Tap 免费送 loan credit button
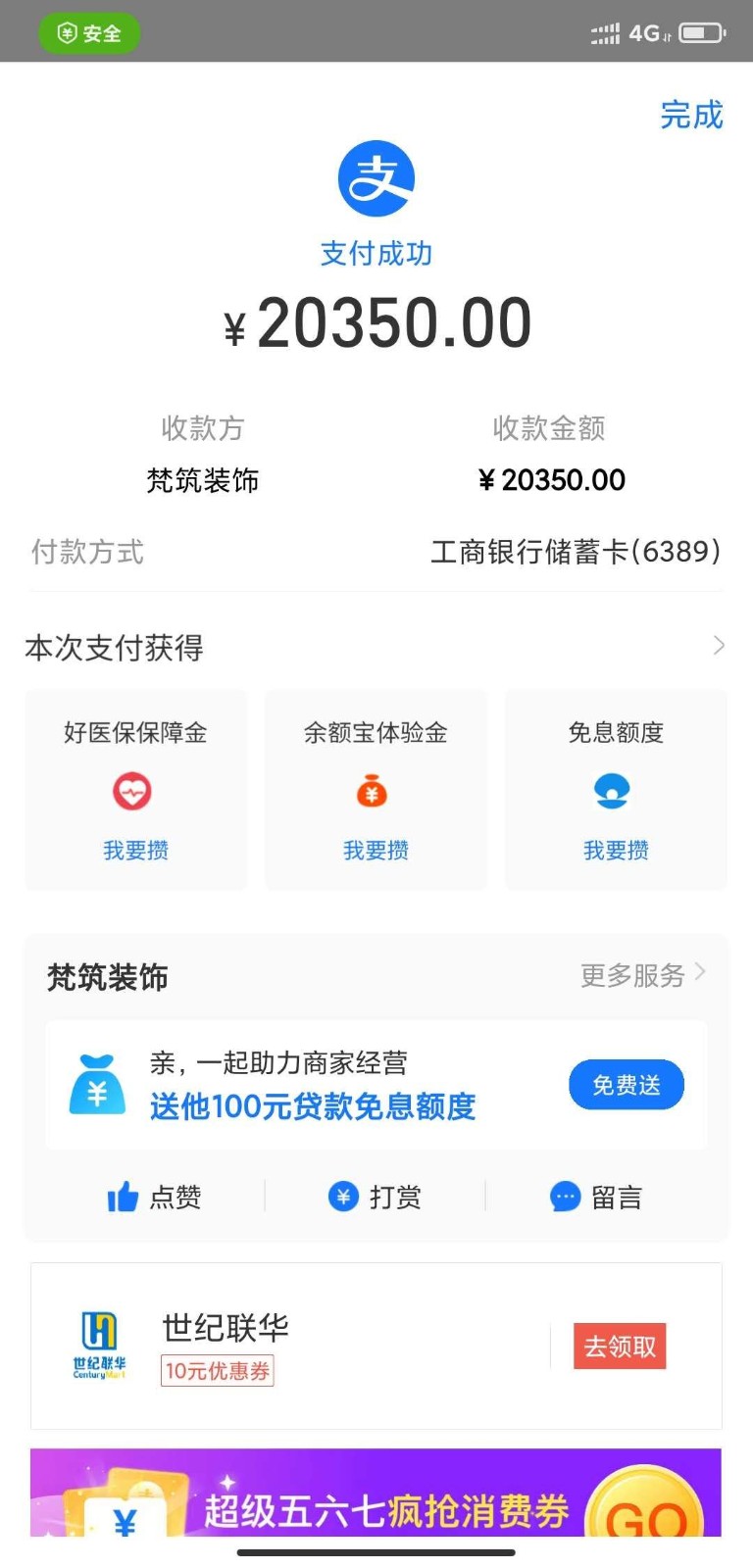The height and width of the screenshot is (1568, 753). [x=626, y=1085]
